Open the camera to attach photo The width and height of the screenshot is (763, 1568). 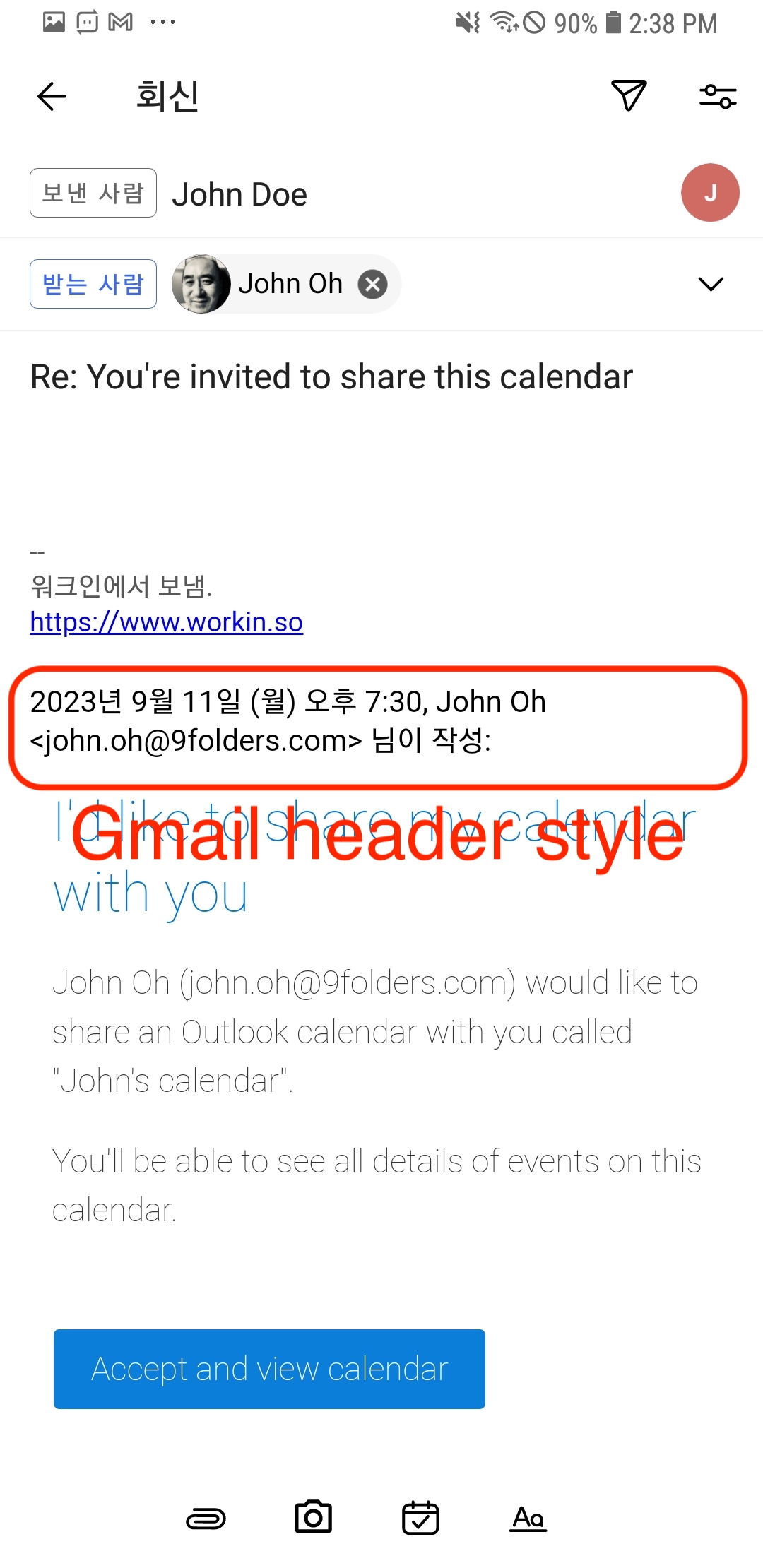313,1517
